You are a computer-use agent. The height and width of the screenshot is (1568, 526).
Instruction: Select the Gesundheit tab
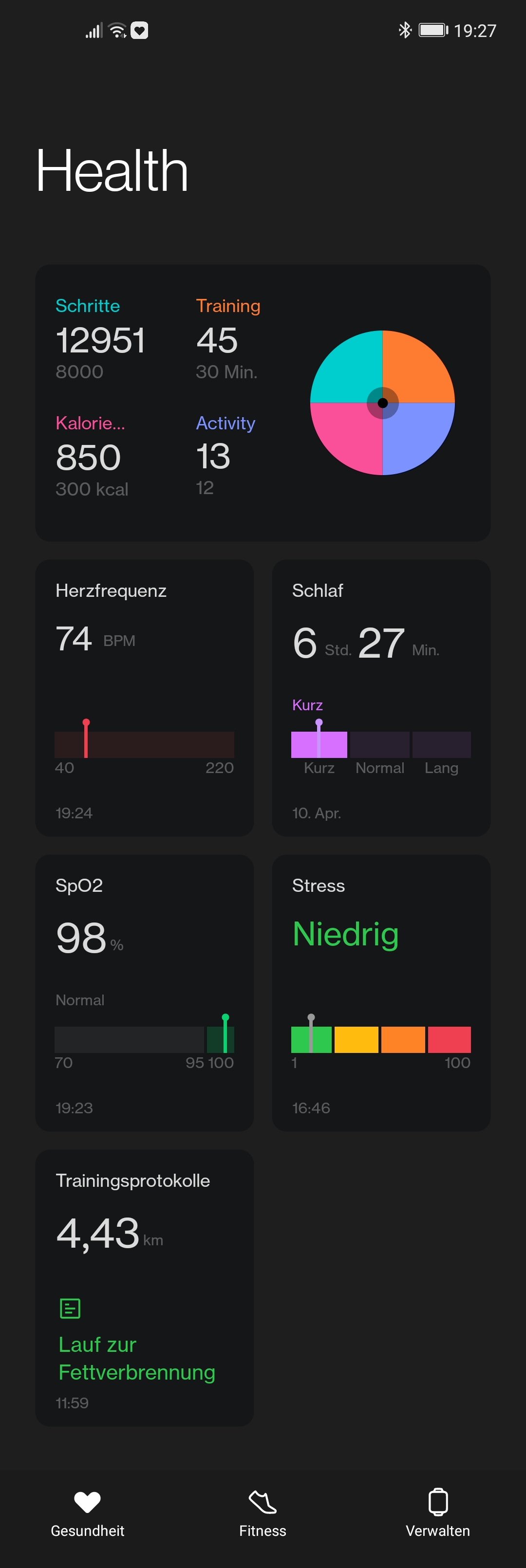click(88, 1513)
